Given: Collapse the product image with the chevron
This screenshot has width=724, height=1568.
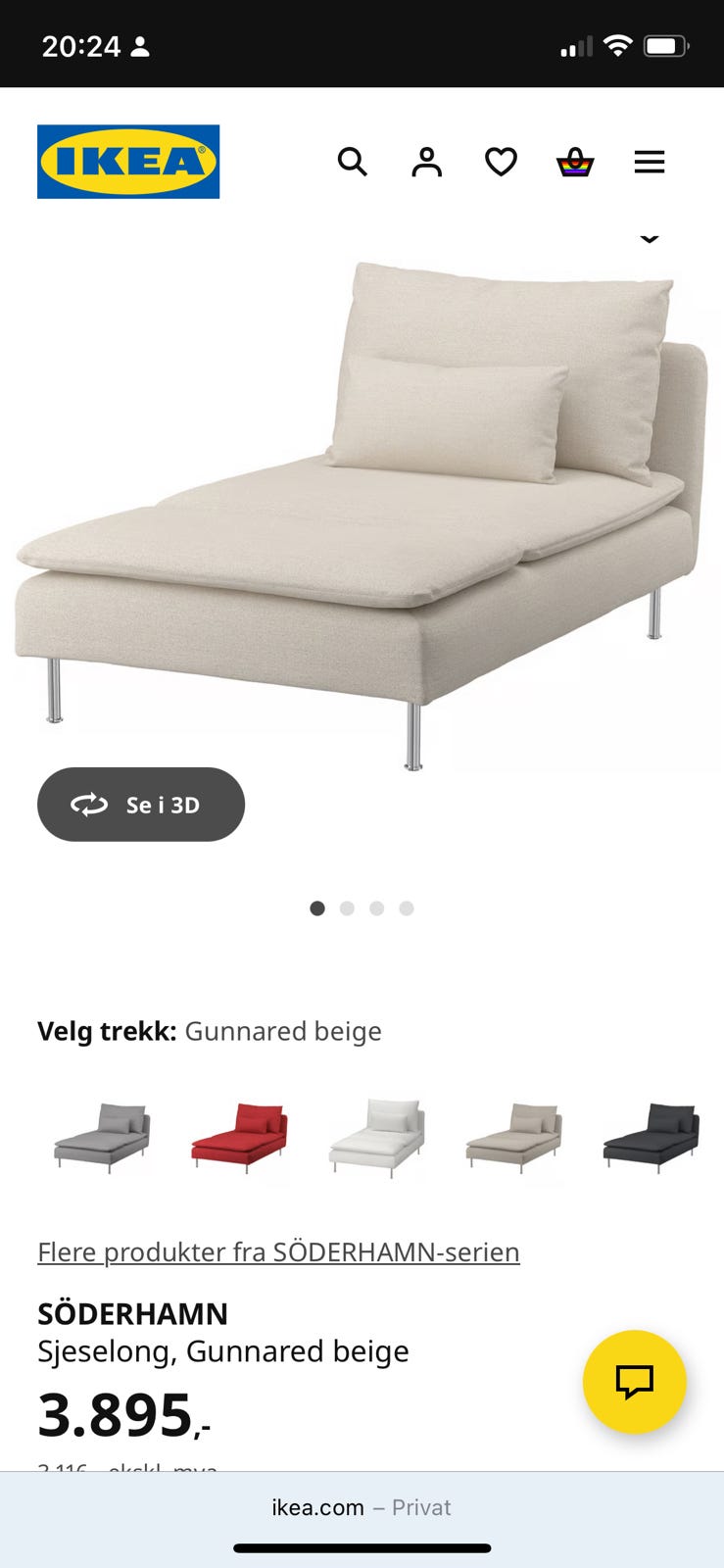Looking at the screenshot, I should [x=650, y=238].
